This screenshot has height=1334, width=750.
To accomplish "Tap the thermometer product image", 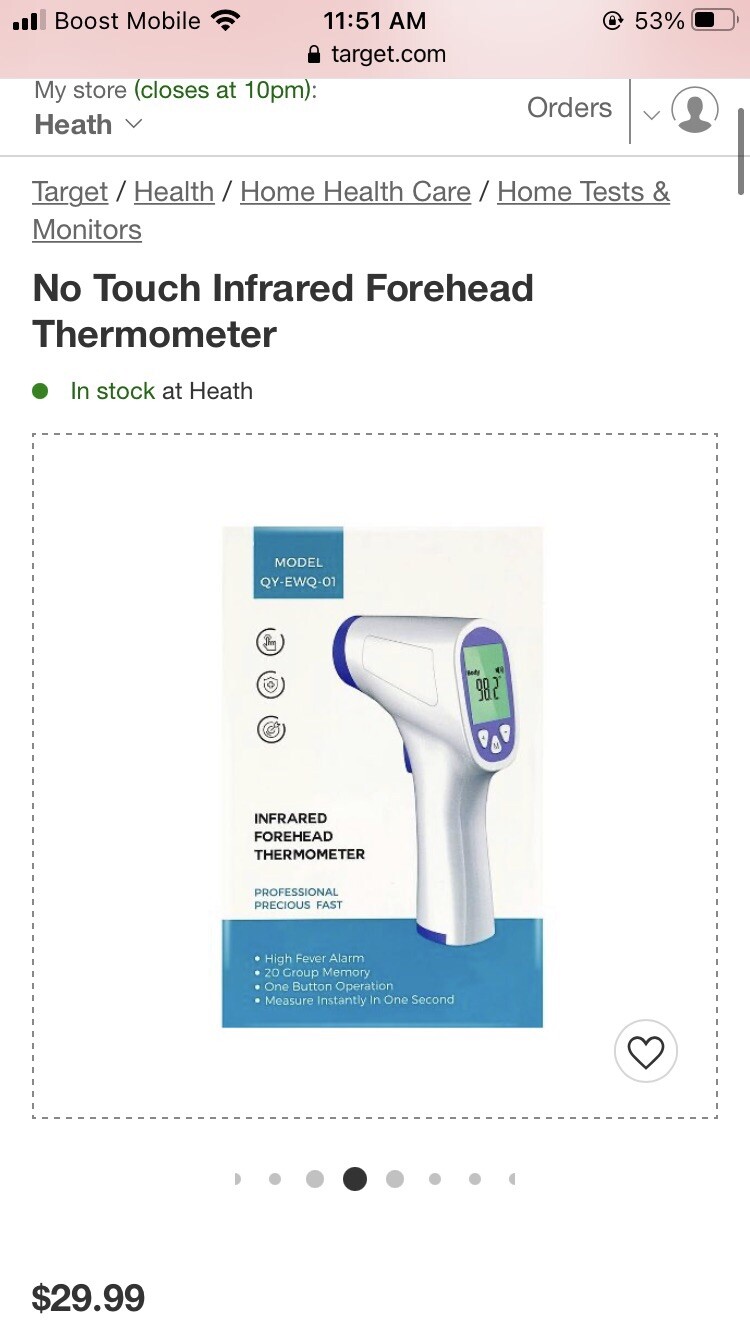I will coord(382,777).
